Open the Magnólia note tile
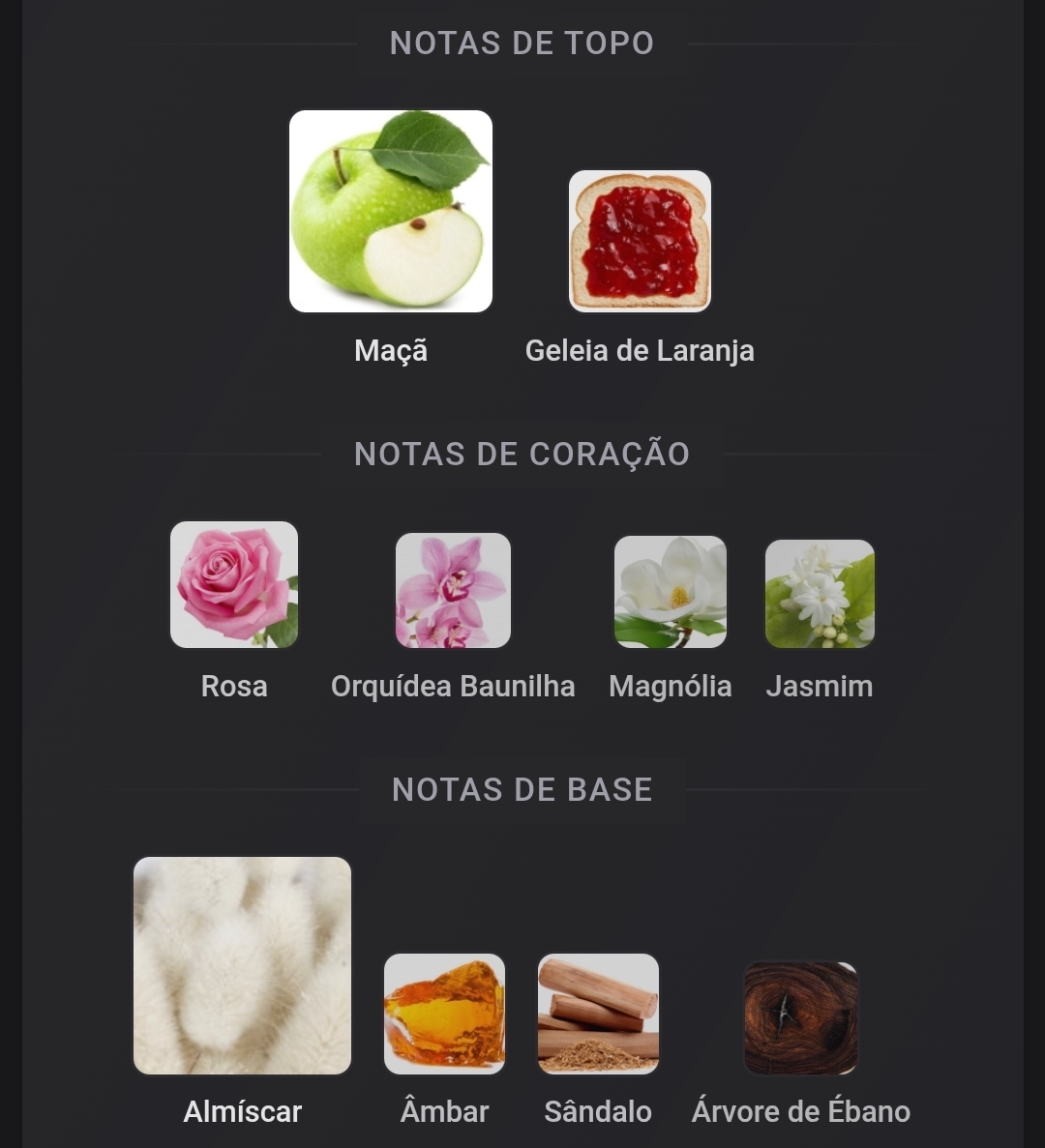 click(671, 592)
